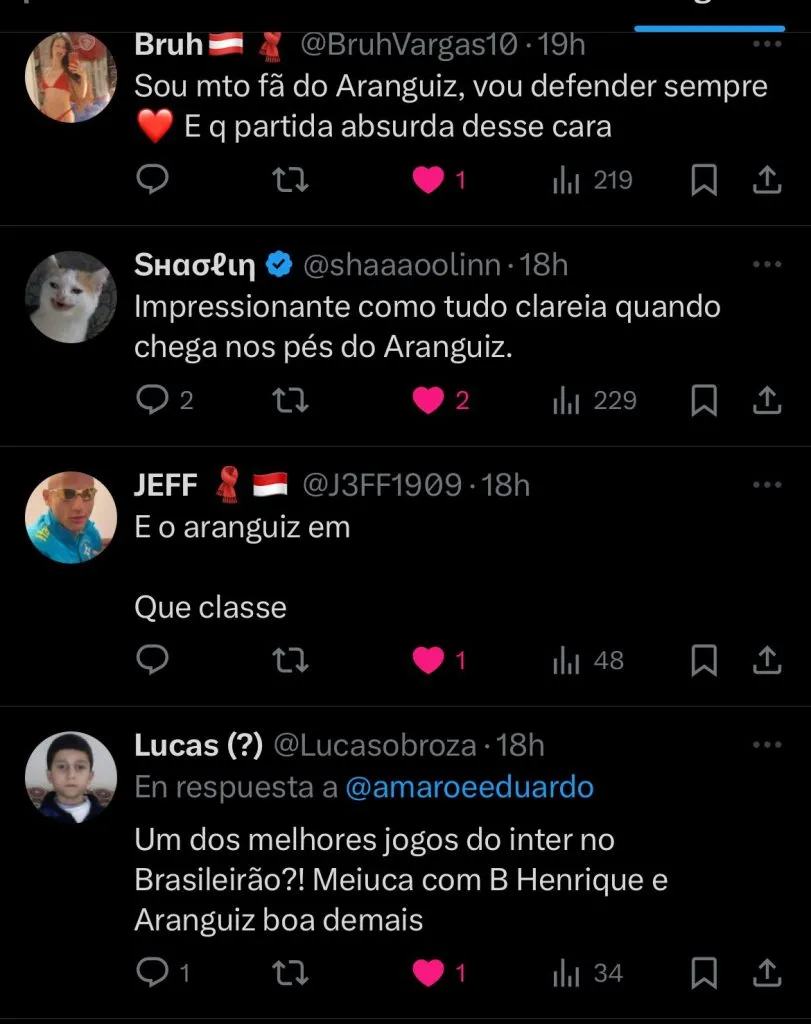Screen dimensions: 811x1024
Task: Retweet JEFF's tweet
Action: 290,660
